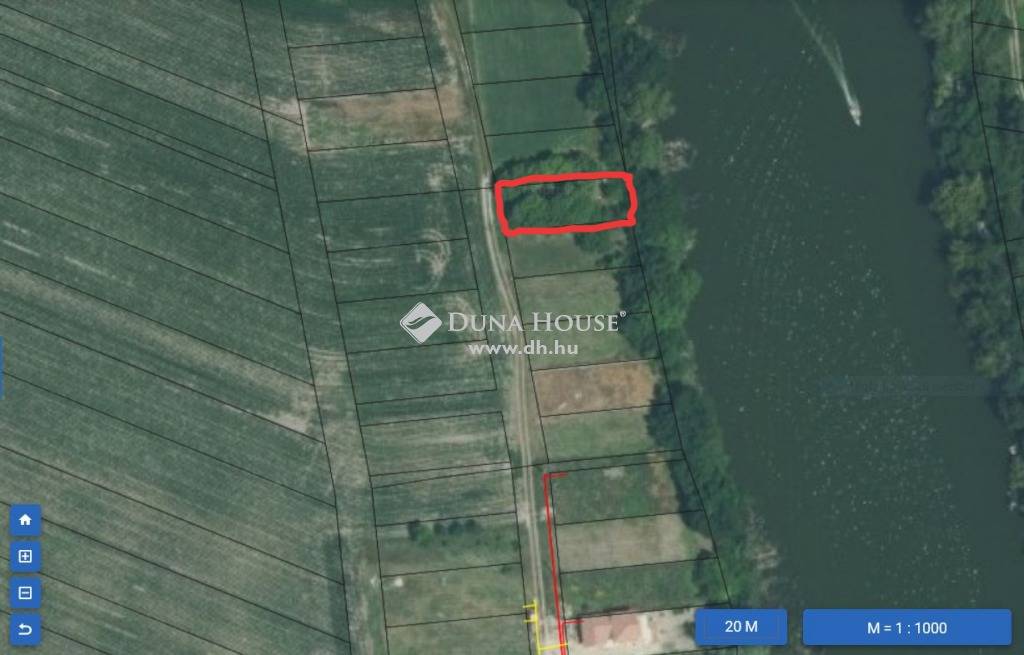The width and height of the screenshot is (1024, 655).
Task: Zoom out with the minus button
Action: (25, 593)
